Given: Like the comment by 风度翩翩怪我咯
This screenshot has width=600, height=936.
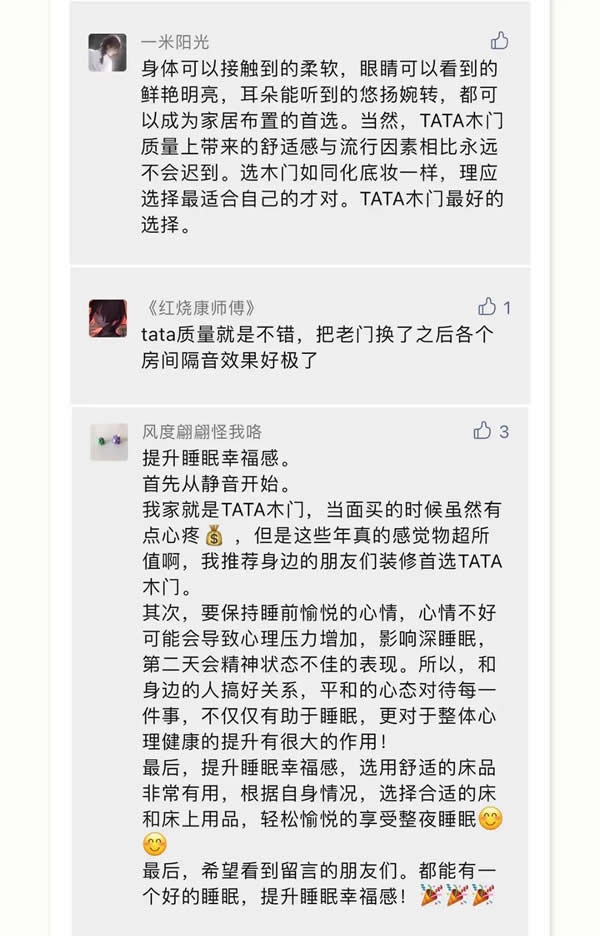Looking at the screenshot, I should click(x=483, y=431).
